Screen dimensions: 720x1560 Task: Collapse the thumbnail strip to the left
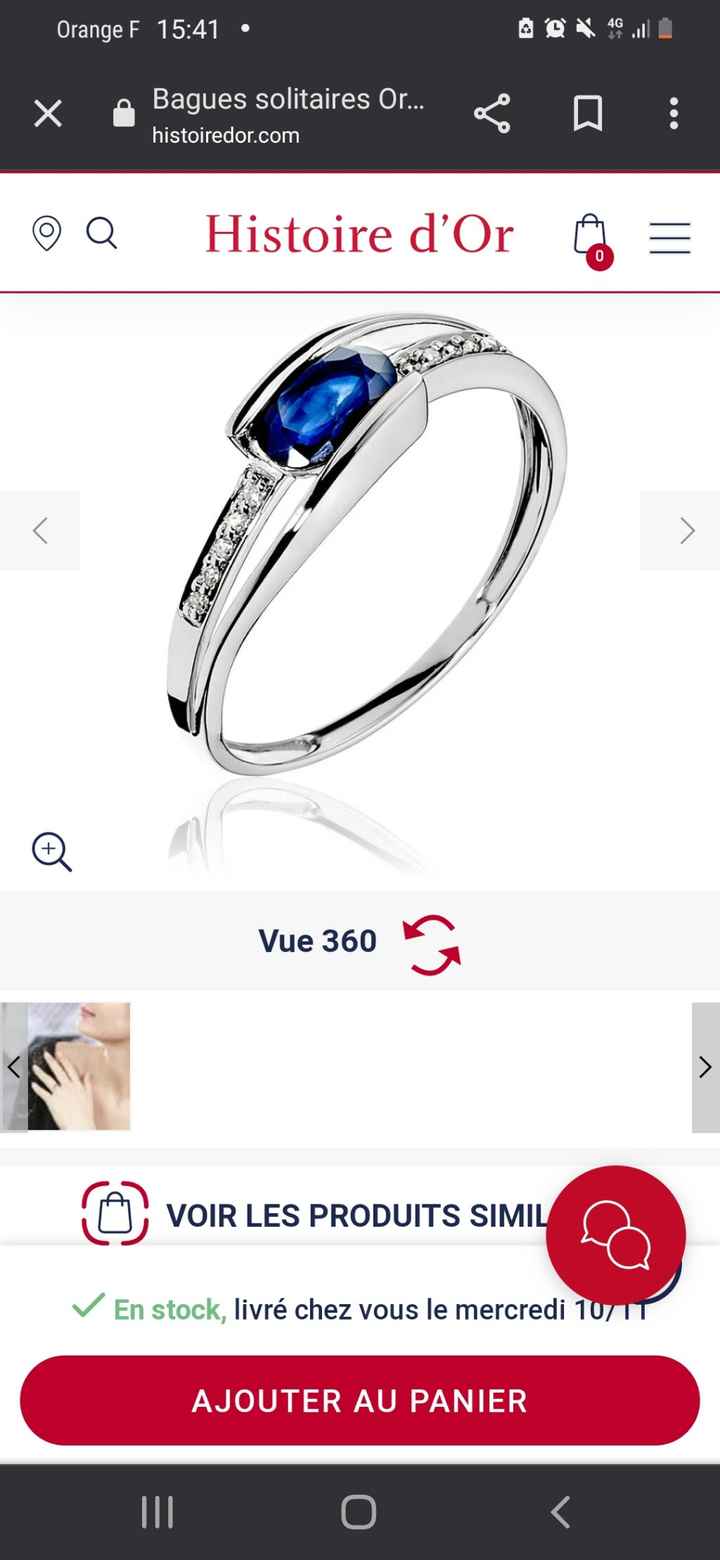point(14,1066)
